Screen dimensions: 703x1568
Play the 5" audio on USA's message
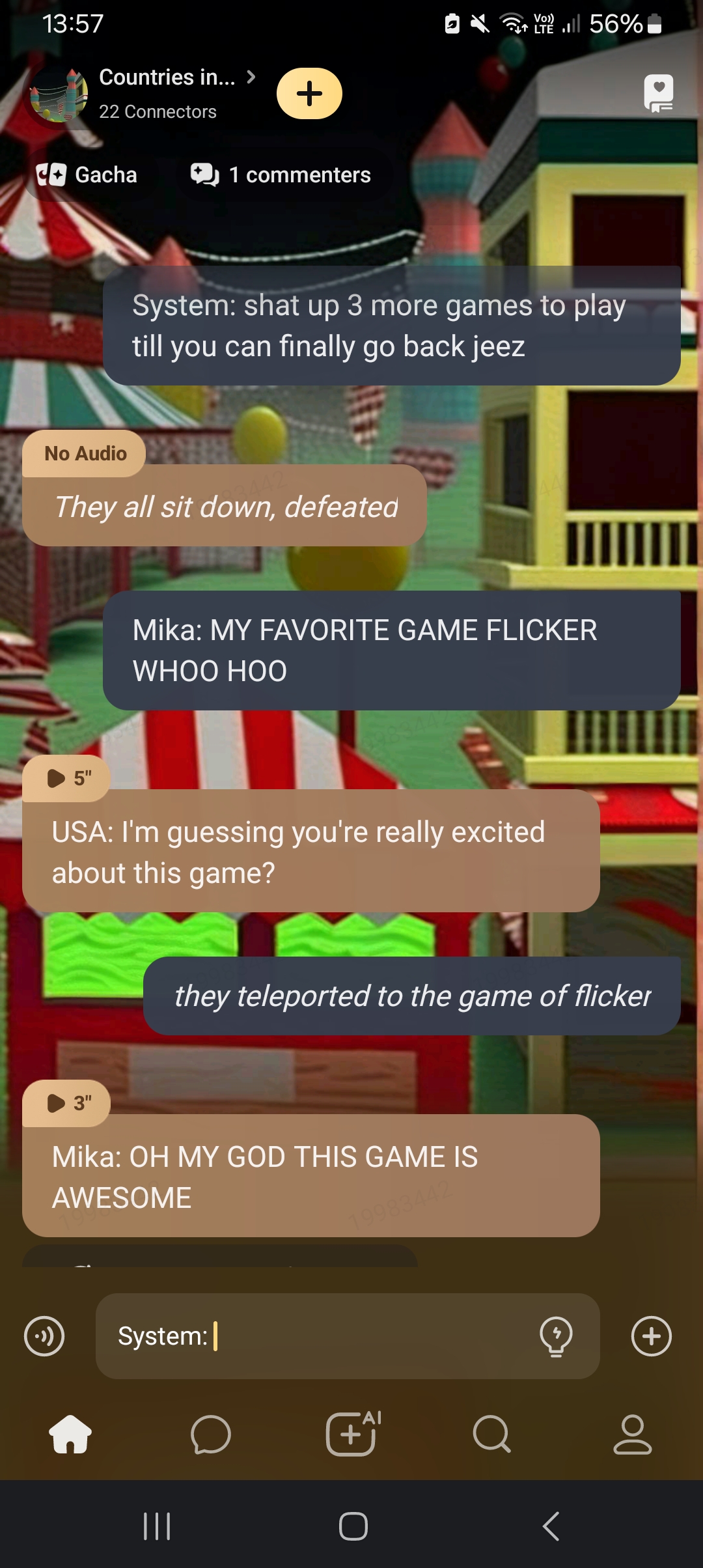coord(67,778)
